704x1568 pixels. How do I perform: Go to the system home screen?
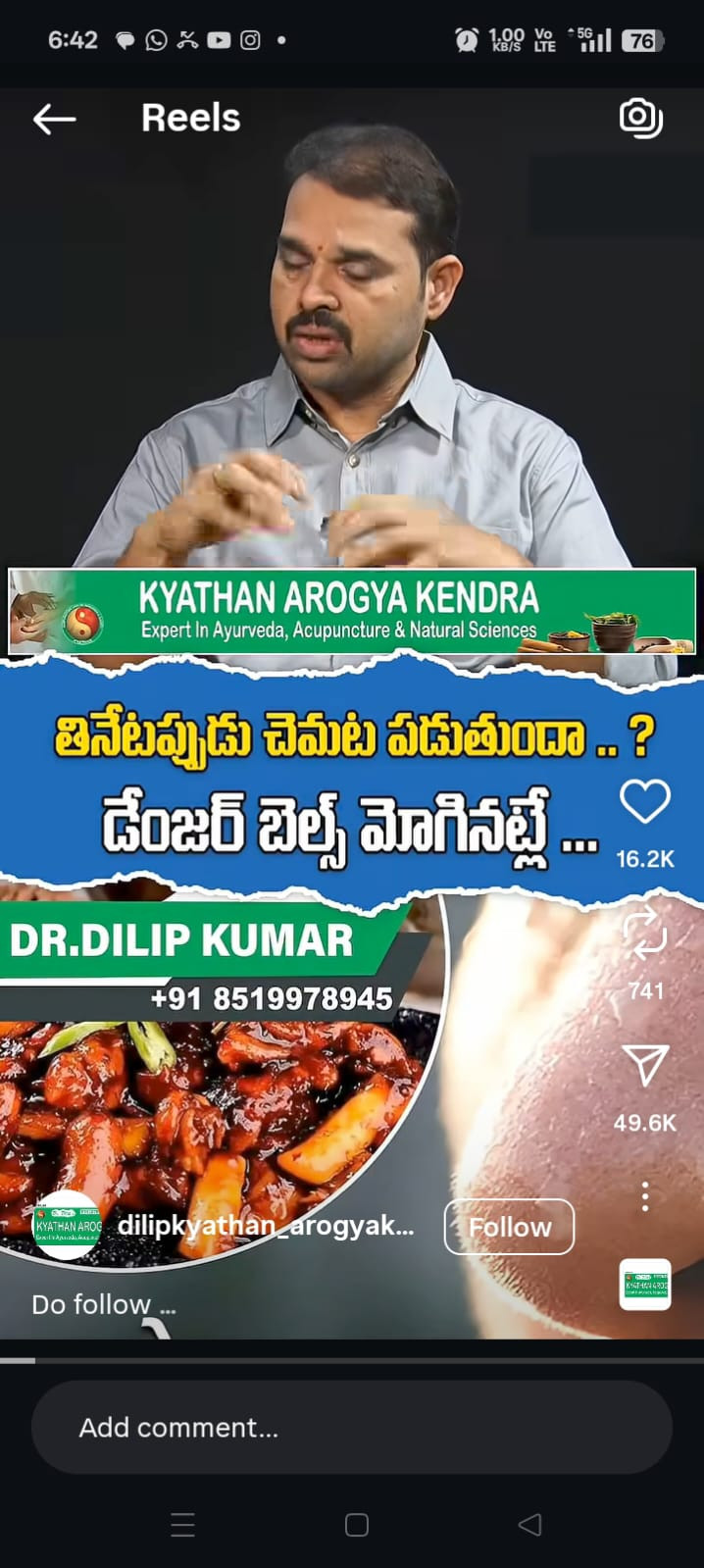(357, 1524)
